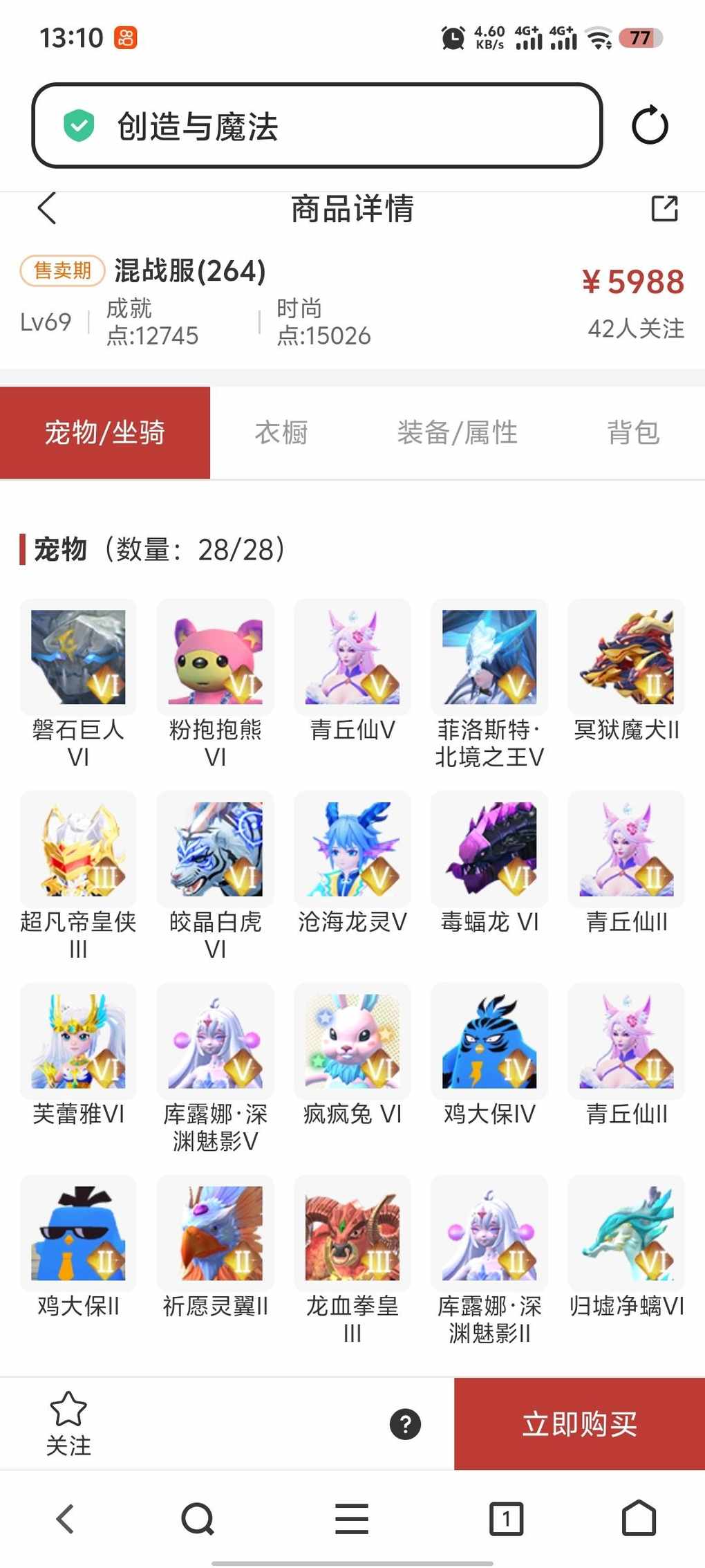
Task: View the 磐石巨人VI pet
Action: pos(78,658)
